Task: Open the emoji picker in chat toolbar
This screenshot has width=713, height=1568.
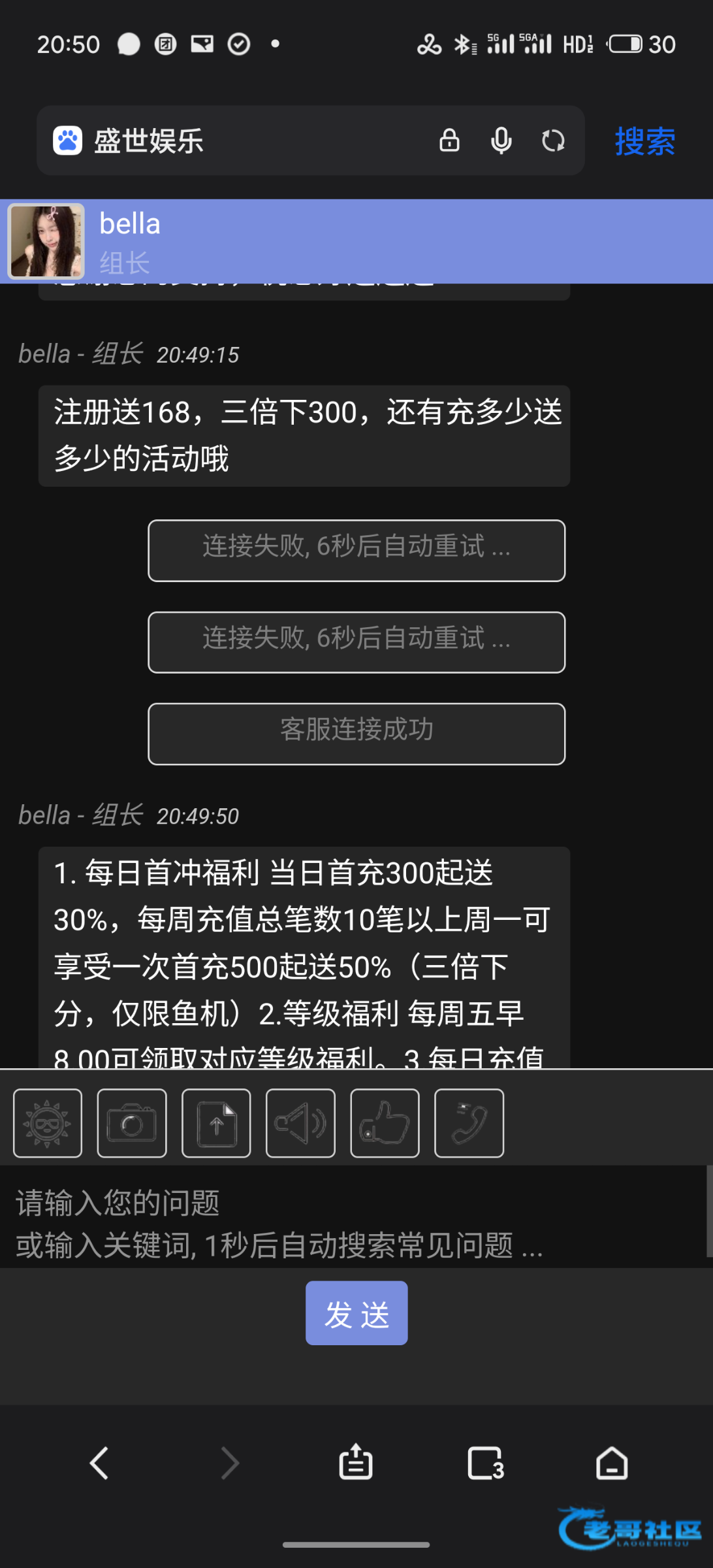Action: pyautogui.click(x=48, y=1123)
